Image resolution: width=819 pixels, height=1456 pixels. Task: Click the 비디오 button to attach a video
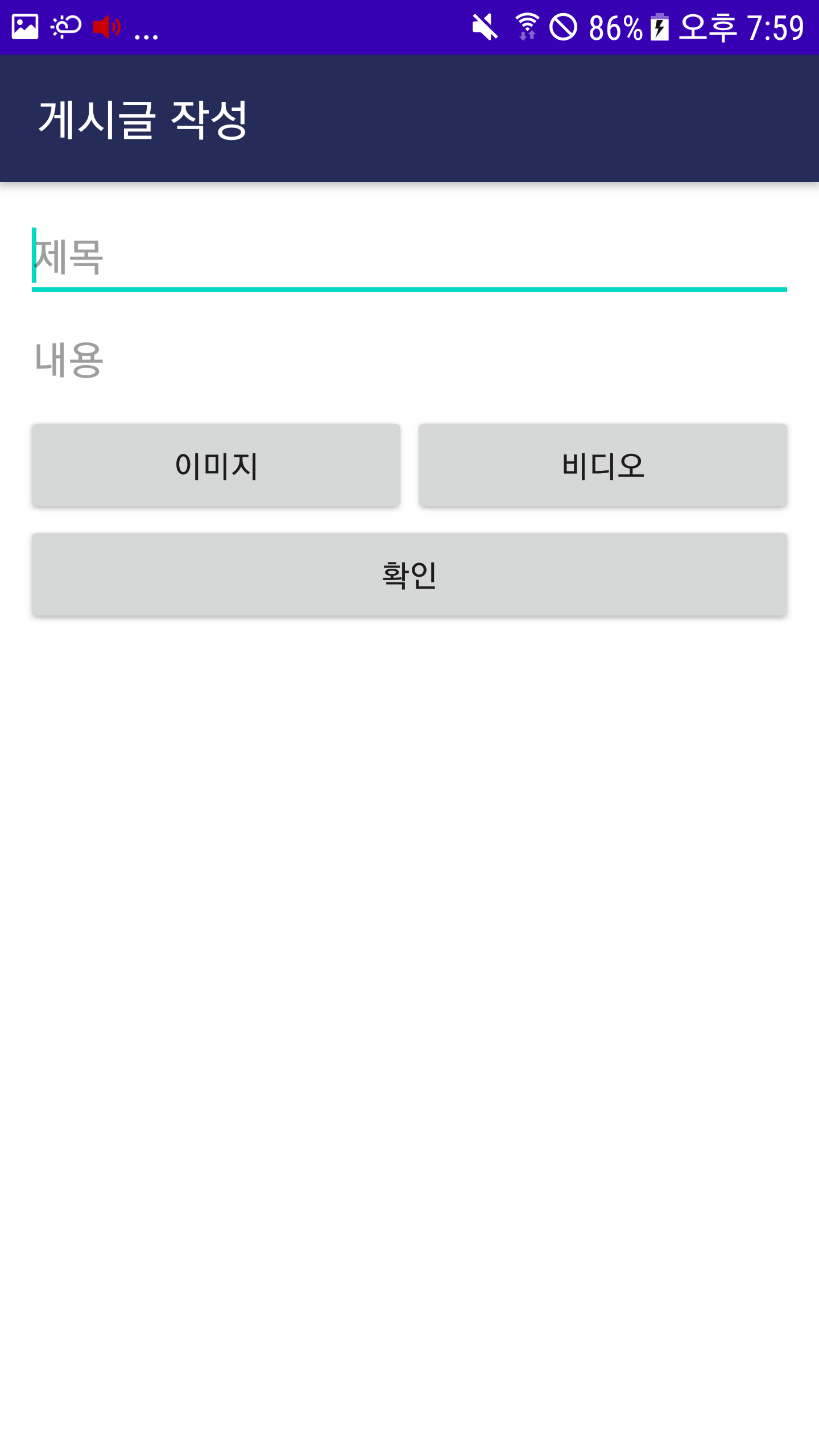603,465
